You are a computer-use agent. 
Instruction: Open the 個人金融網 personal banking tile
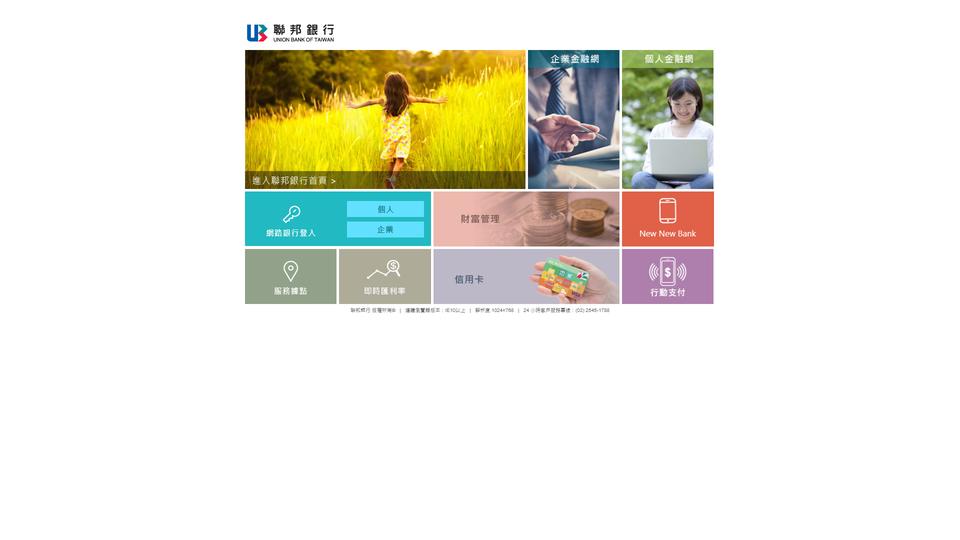point(667,120)
